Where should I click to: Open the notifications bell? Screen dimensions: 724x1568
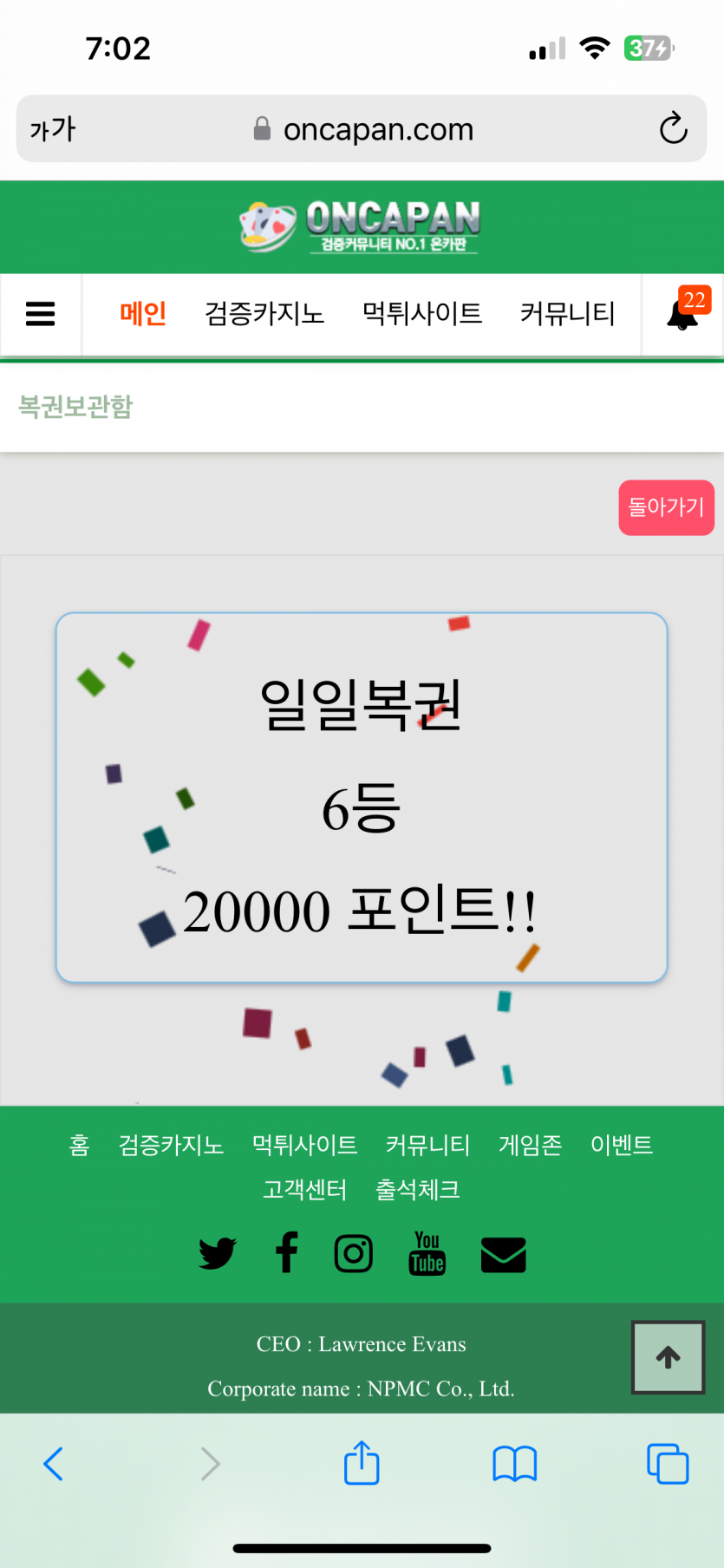pyautogui.click(x=683, y=314)
